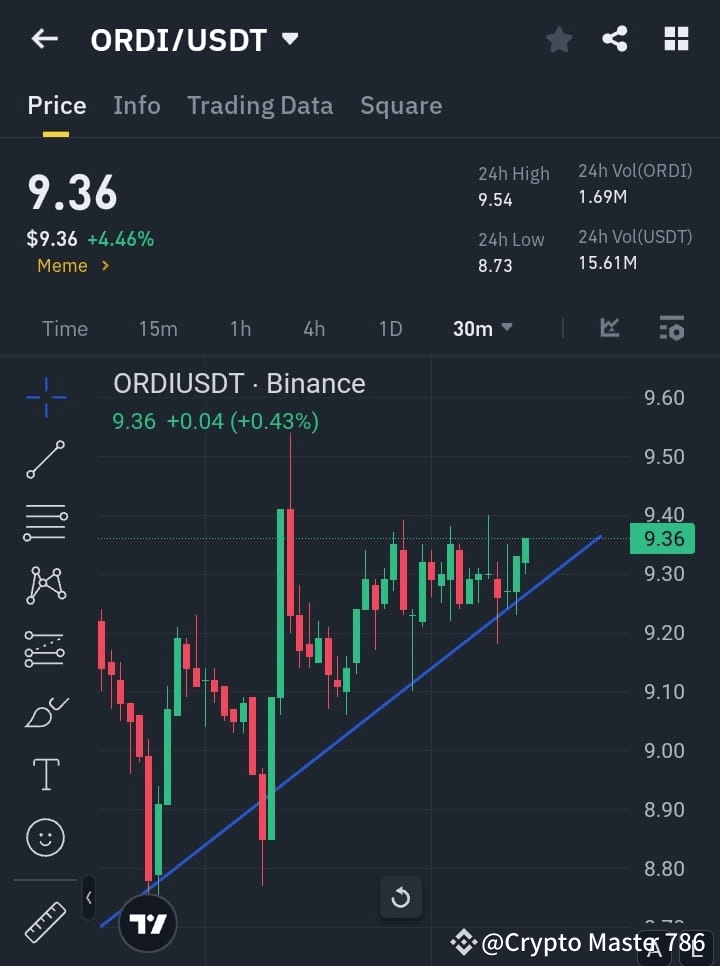Screen dimensions: 720x966
Task: Refresh the chart view
Action: [x=401, y=897]
